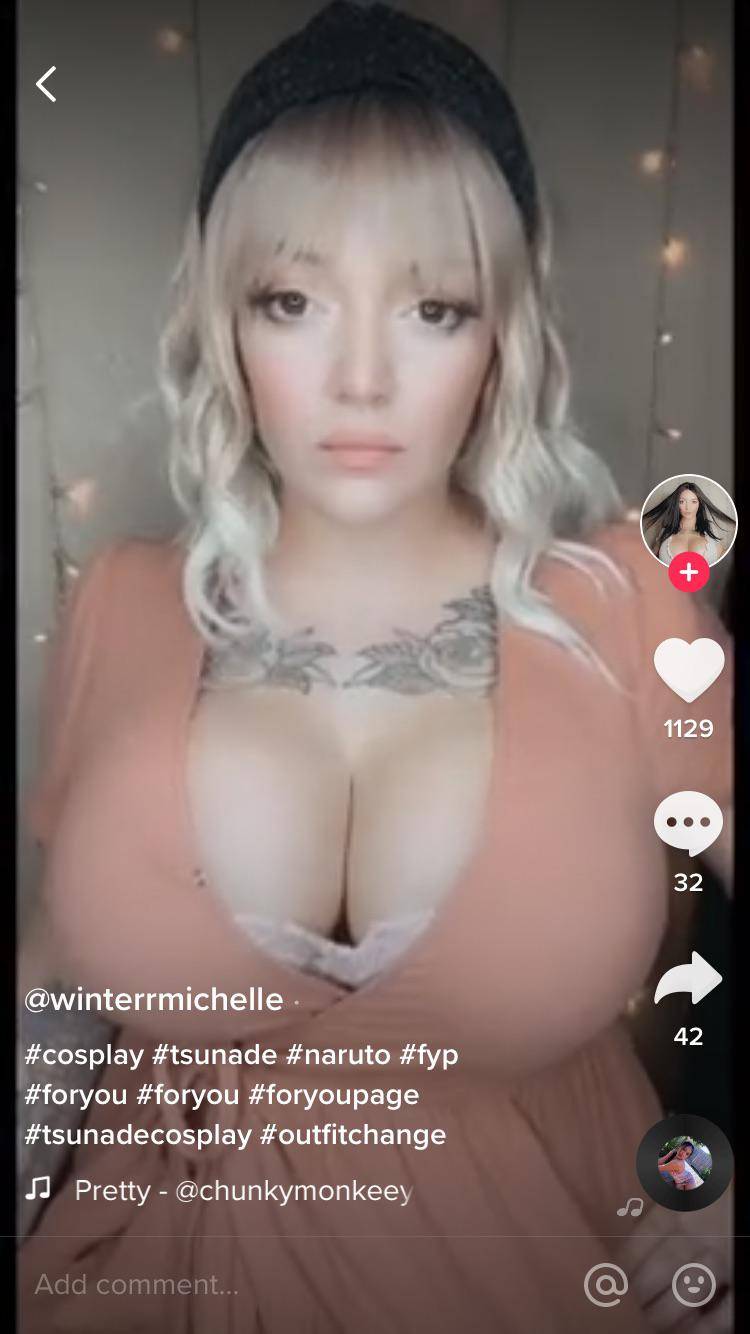Viewport: 750px width, 1334px height.
Task: Go back using the top-left arrow
Action: tap(46, 85)
